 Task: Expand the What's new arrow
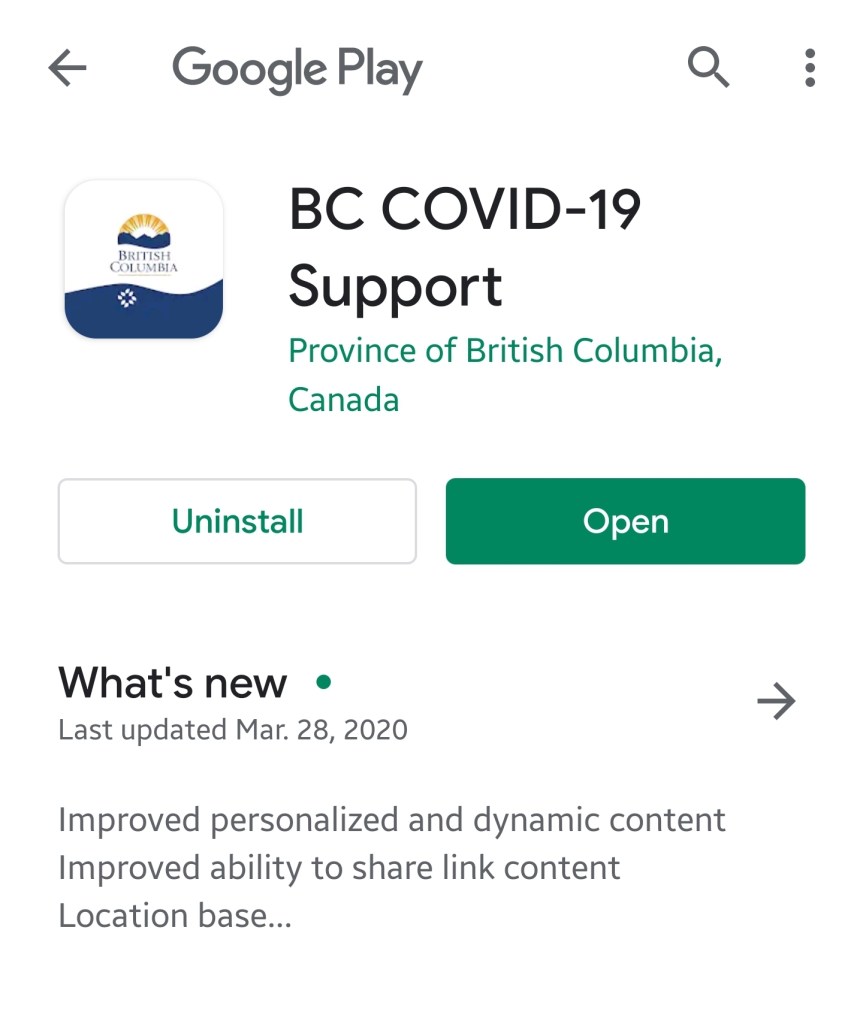776,701
